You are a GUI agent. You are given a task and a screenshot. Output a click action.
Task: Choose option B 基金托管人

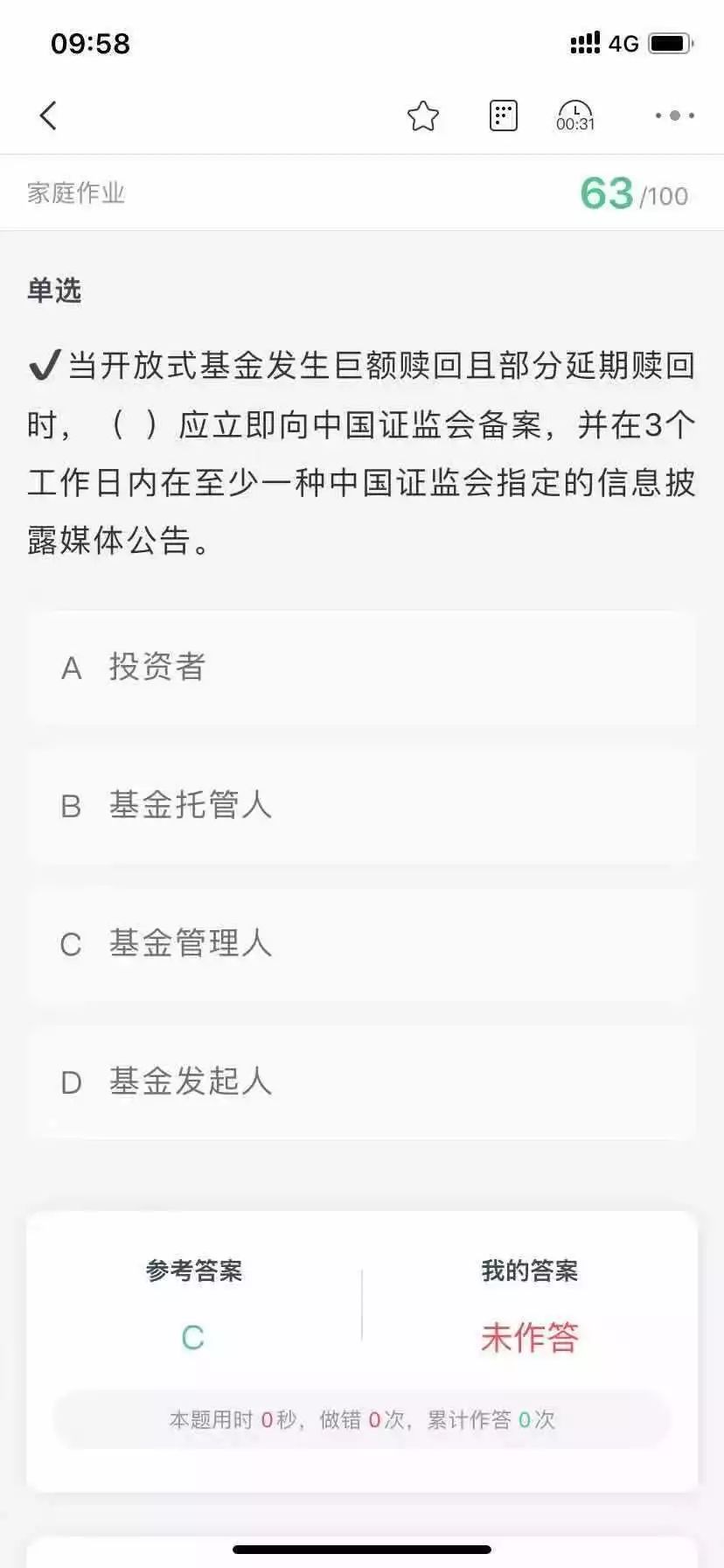[362, 806]
